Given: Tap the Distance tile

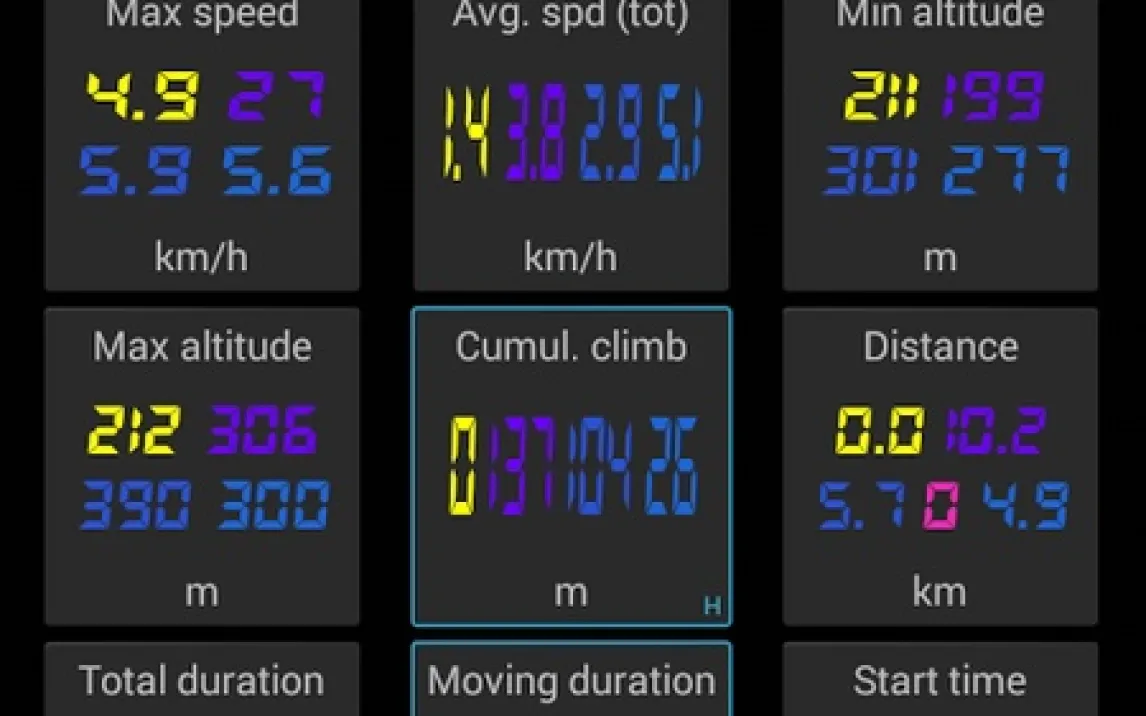Looking at the screenshot, I should [x=940, y=466].
